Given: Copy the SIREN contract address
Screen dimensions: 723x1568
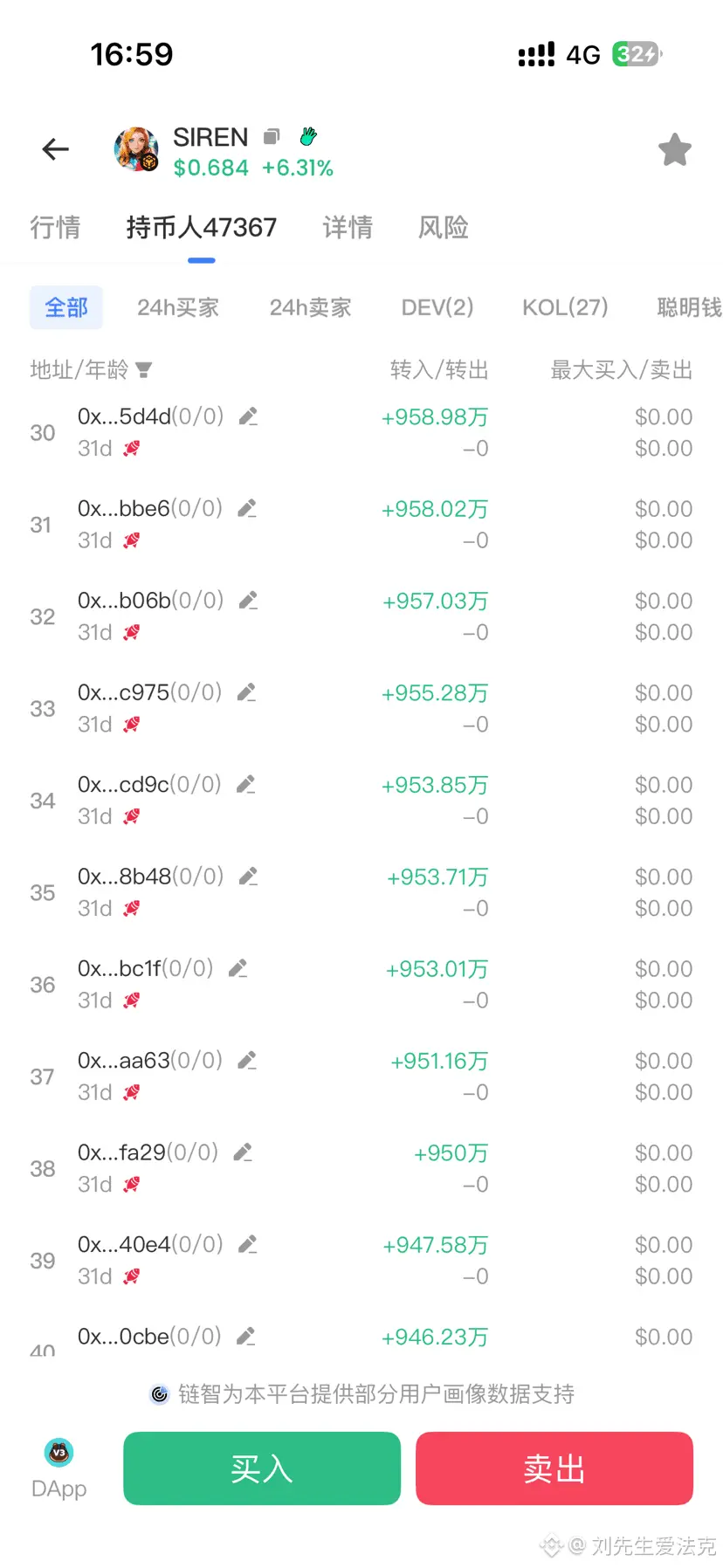Looking at the screenshot, I should point(272,136).
